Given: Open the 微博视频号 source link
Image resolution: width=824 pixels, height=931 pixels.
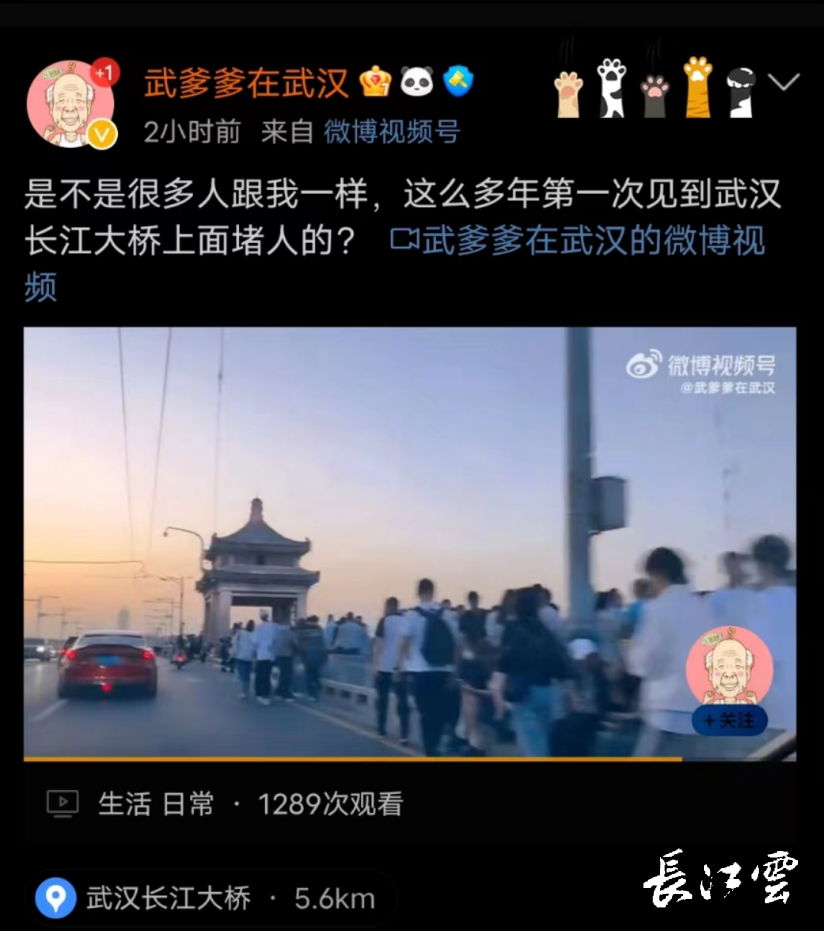Looking at the screenshot, I should [391, 132].
